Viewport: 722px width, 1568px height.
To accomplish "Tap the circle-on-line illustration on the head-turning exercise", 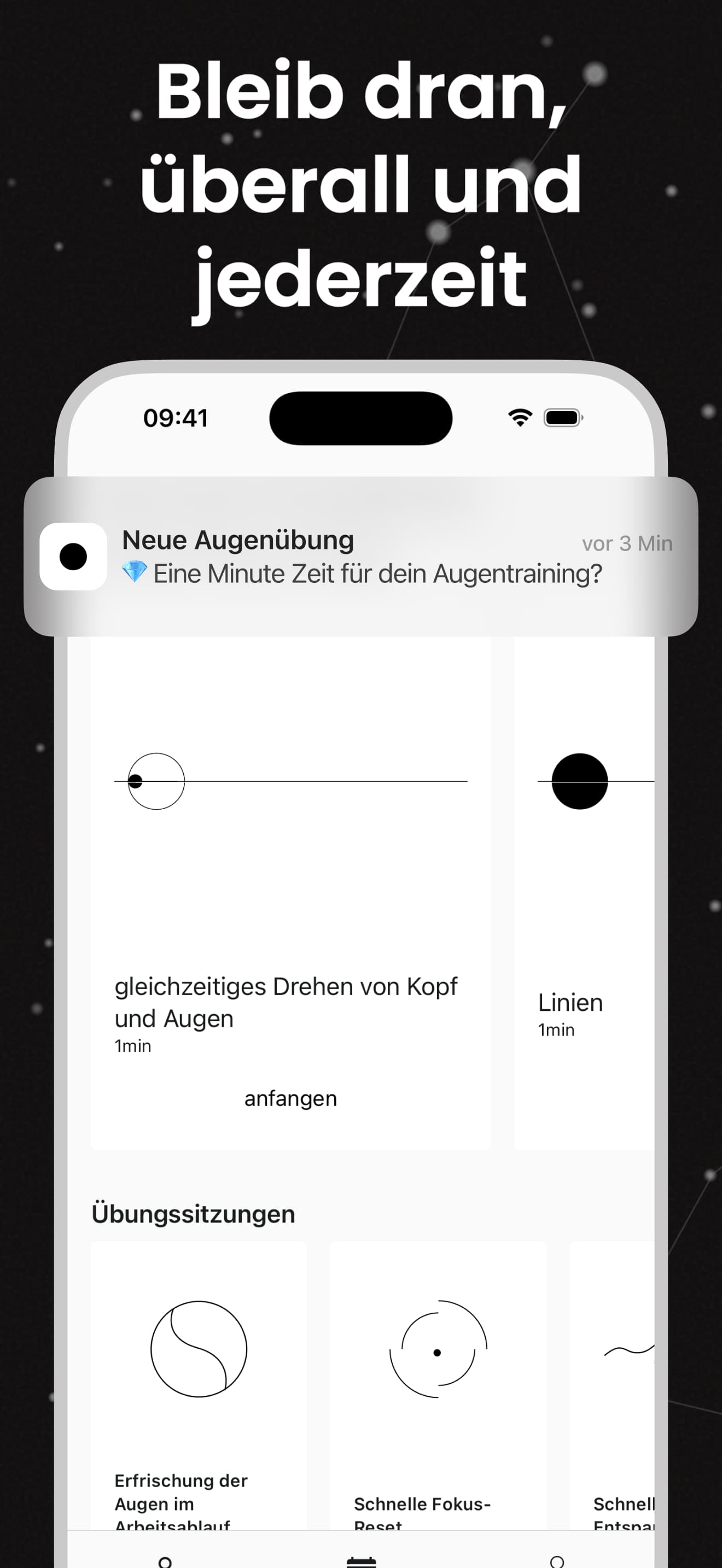I will [x=156, y=781].
